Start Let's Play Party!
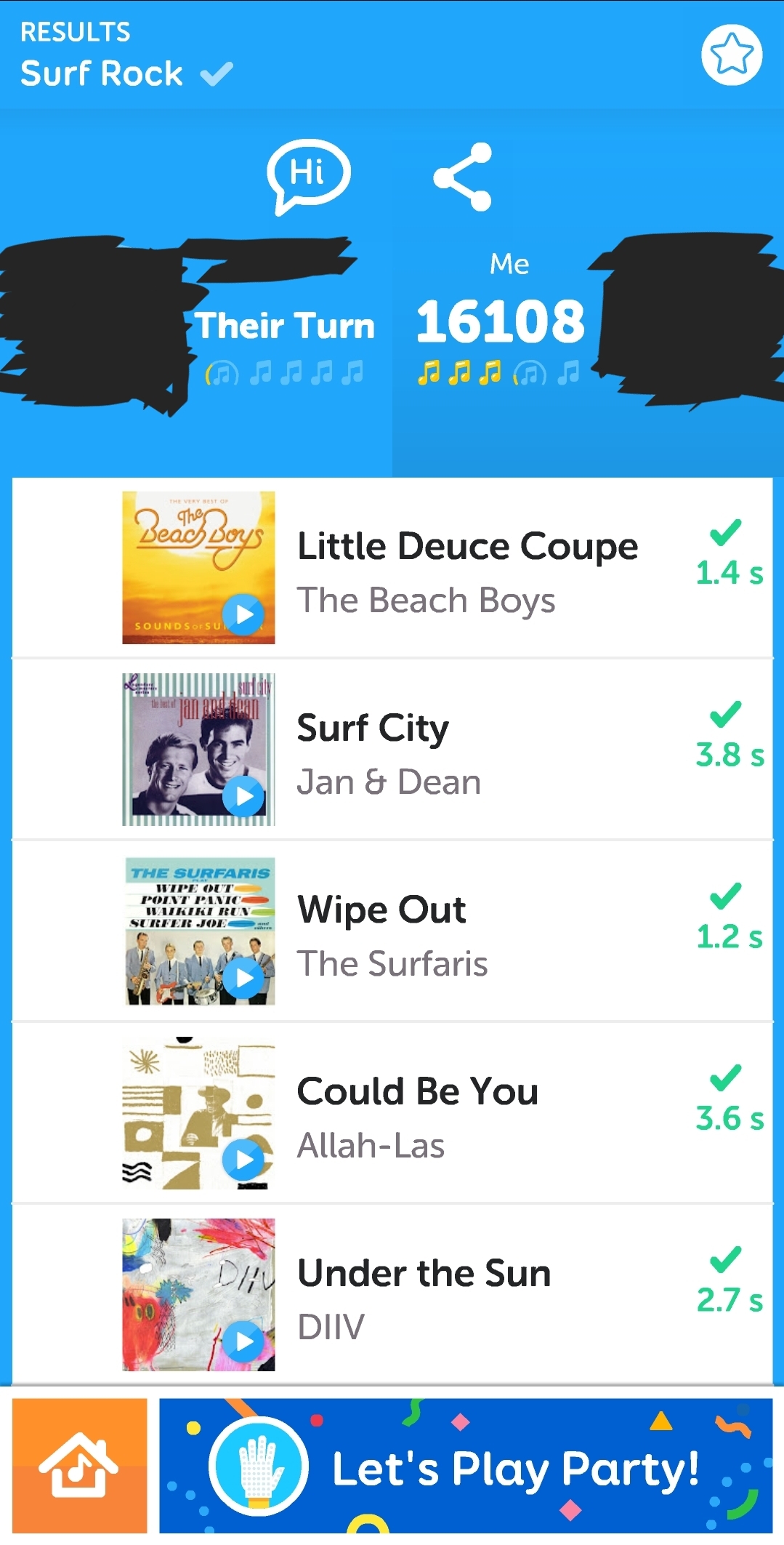The height and width of the screenshot is (1545, 784). coord(466,1466)
